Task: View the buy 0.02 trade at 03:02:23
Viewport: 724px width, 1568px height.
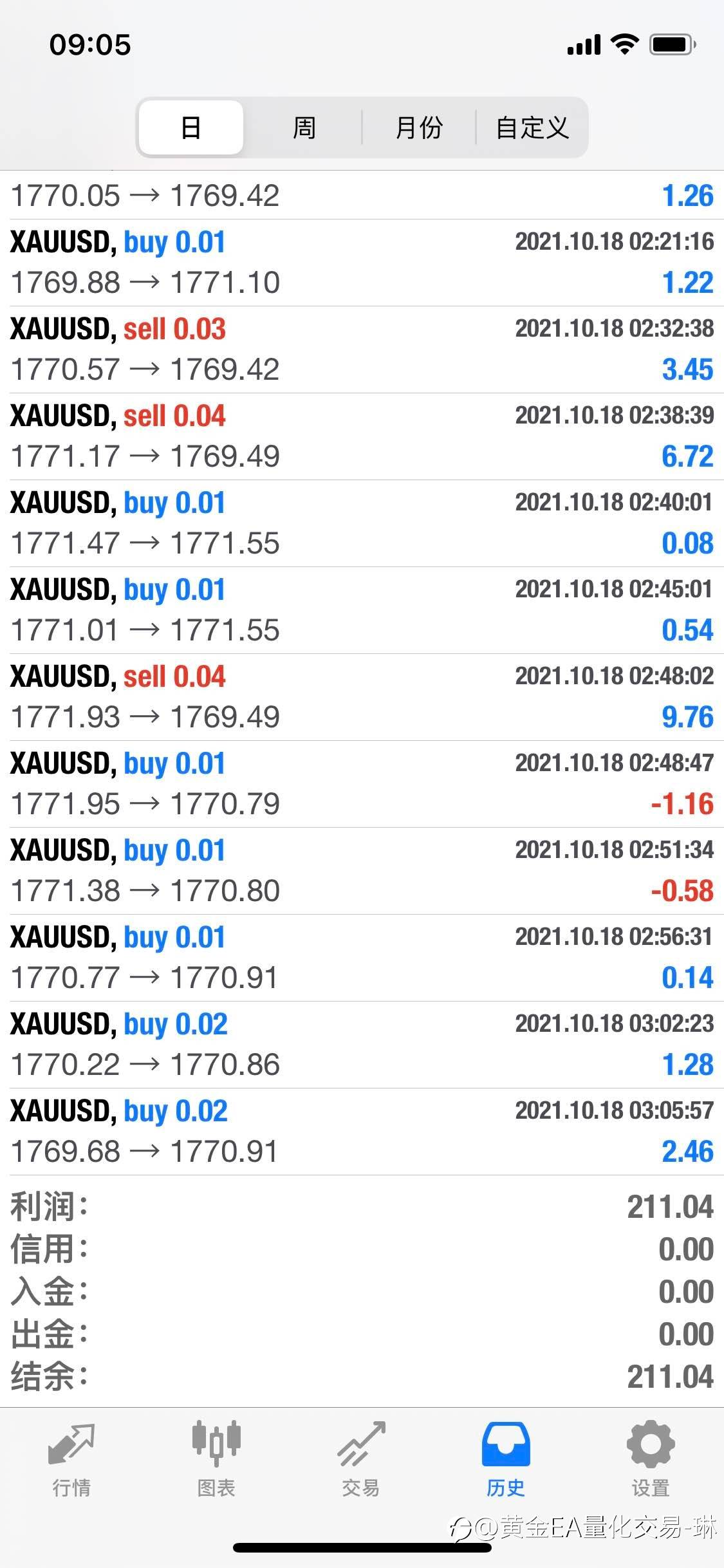Action: (362, 1045)
